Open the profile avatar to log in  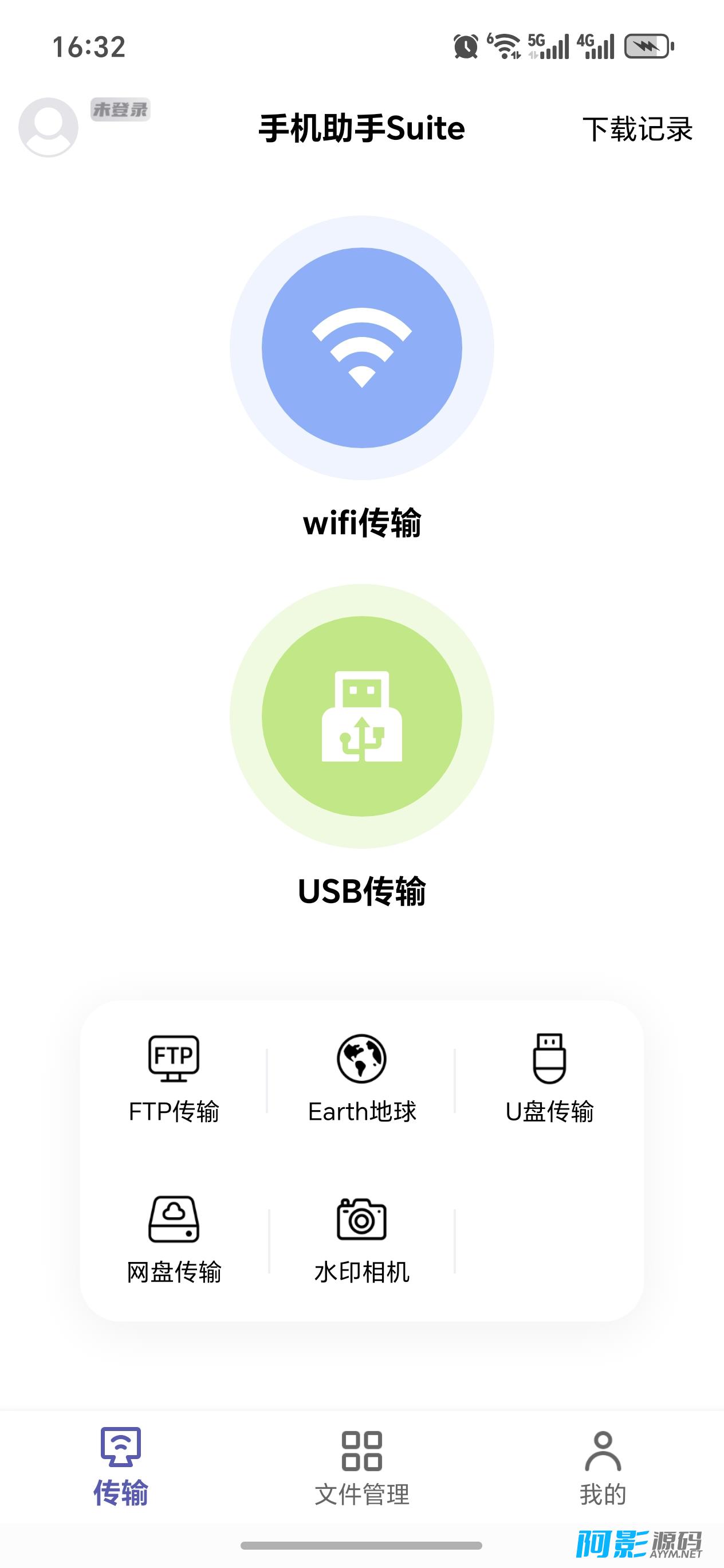click(49, 127)
